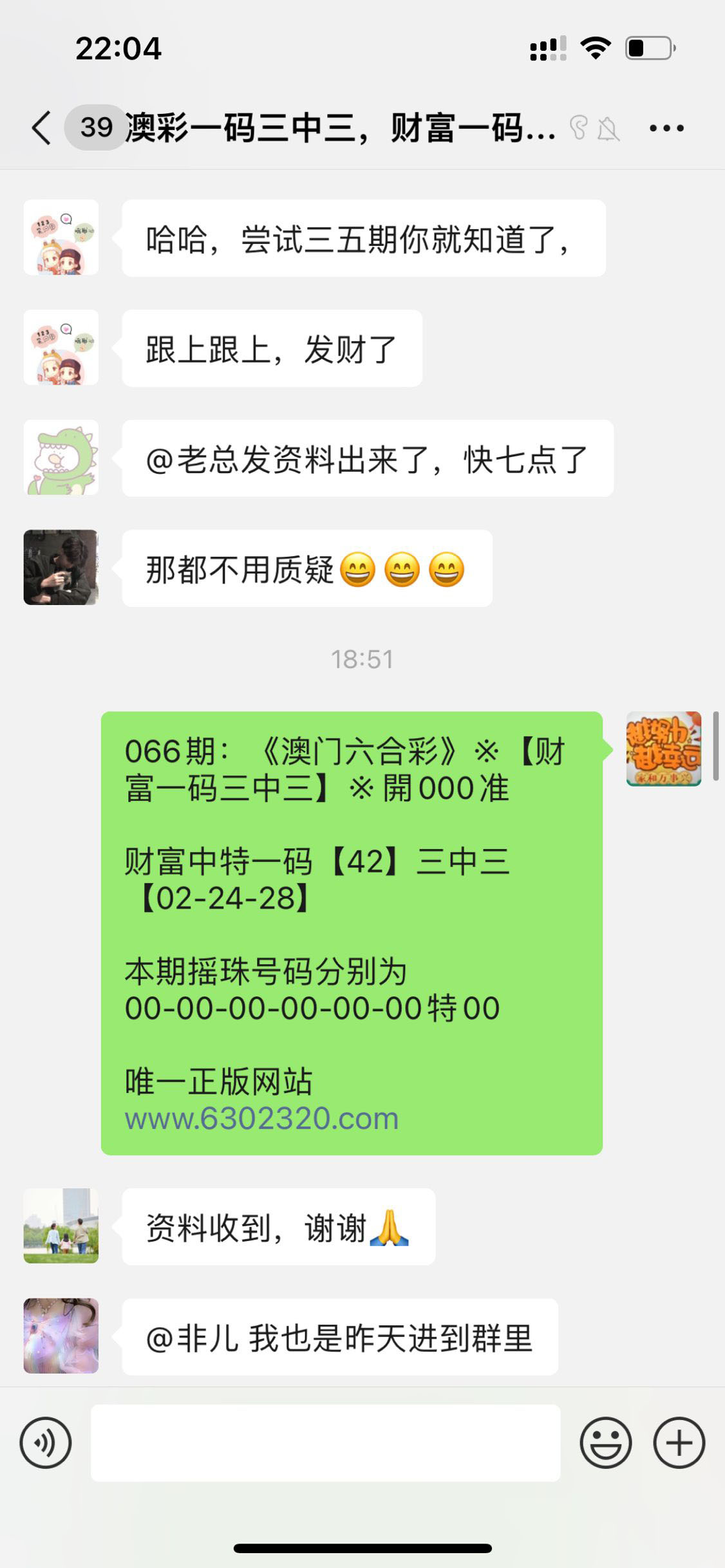Open your own avatar beside the green message
Image resolution: width=725 pixels, height=1568 pixels.
(x=663, y=749)
